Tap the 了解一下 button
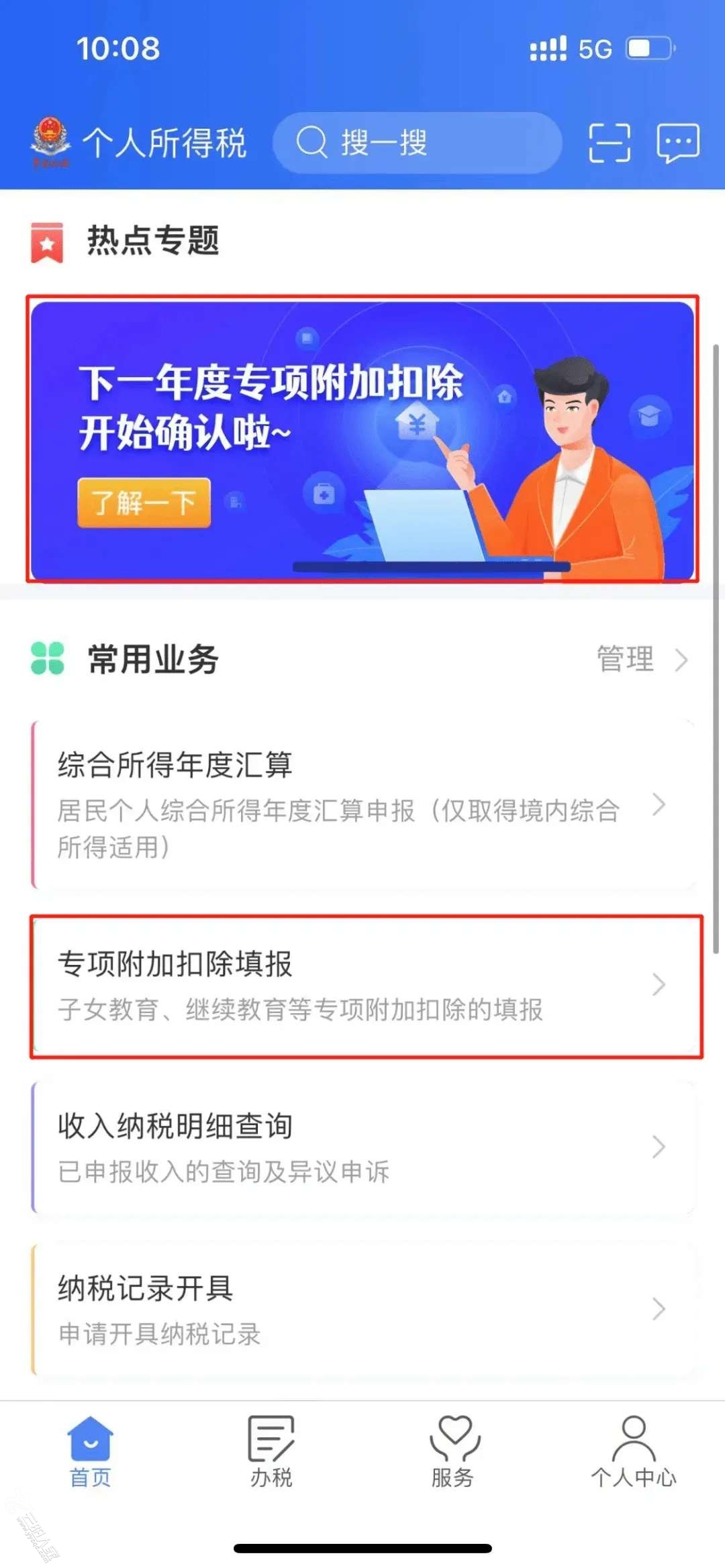725x1568 pixels. 144,503
